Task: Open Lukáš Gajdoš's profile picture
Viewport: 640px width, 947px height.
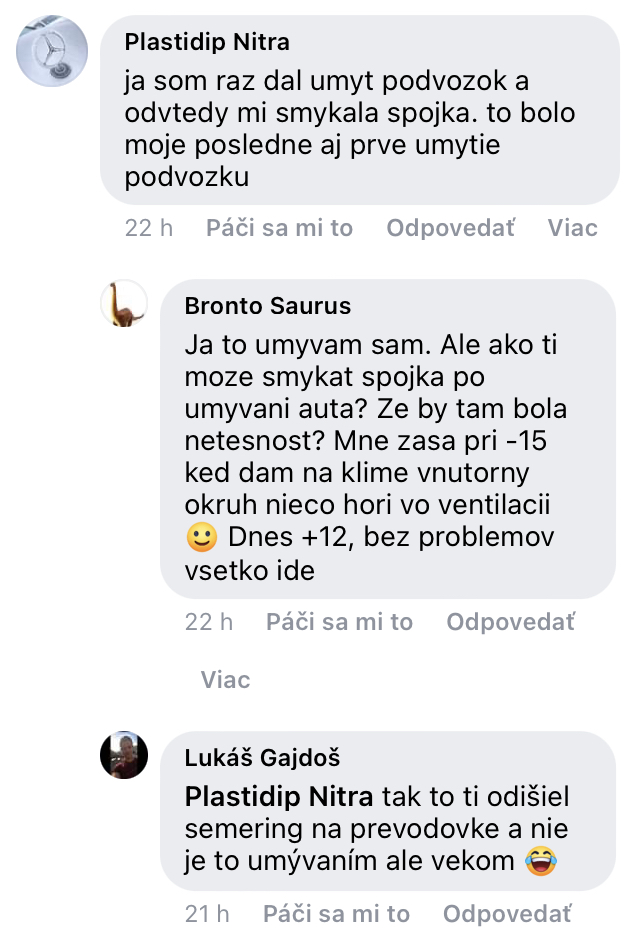Action: [x=124, y=755]
